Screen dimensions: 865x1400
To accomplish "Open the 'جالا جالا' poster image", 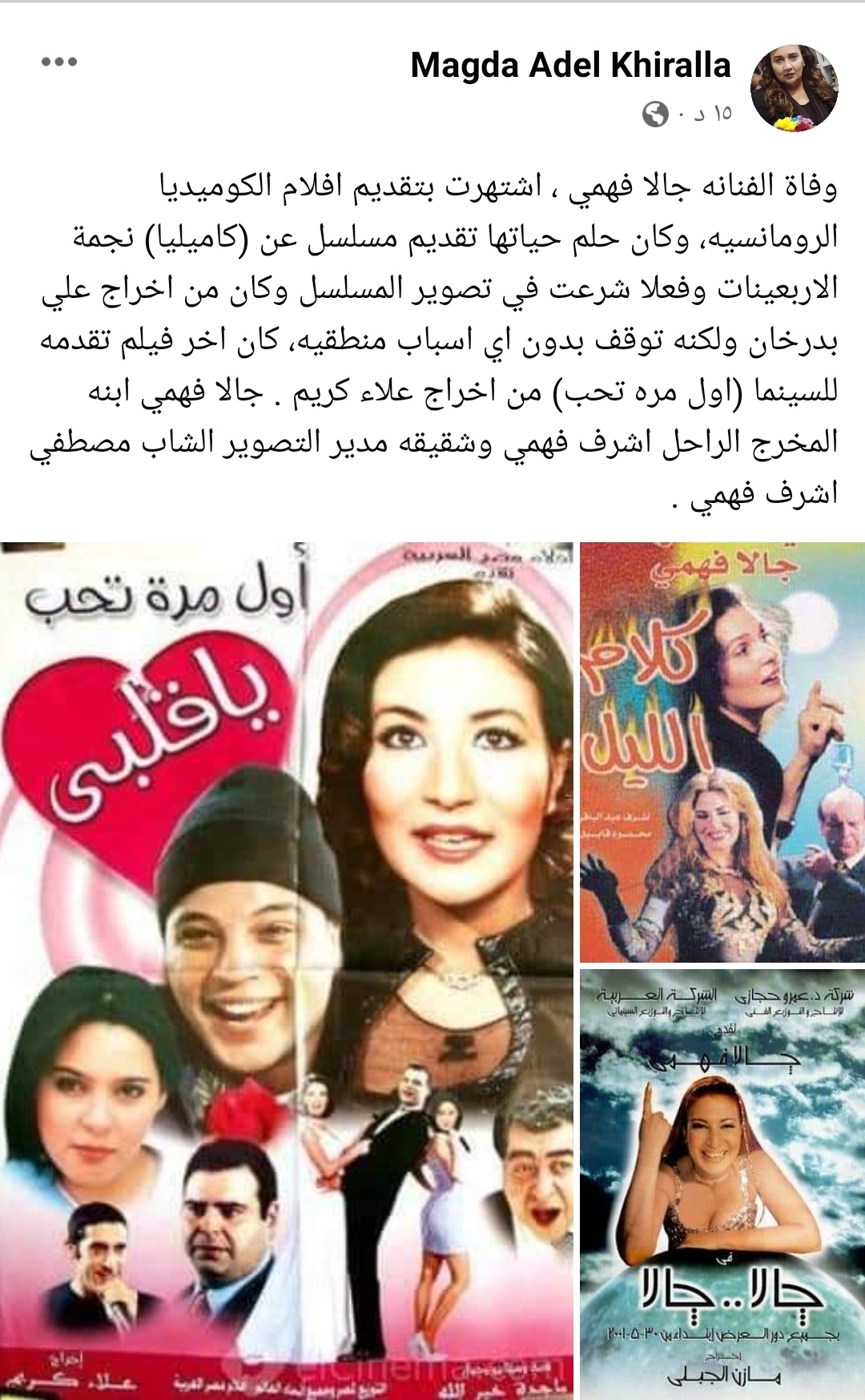I will click(722, 1182).
